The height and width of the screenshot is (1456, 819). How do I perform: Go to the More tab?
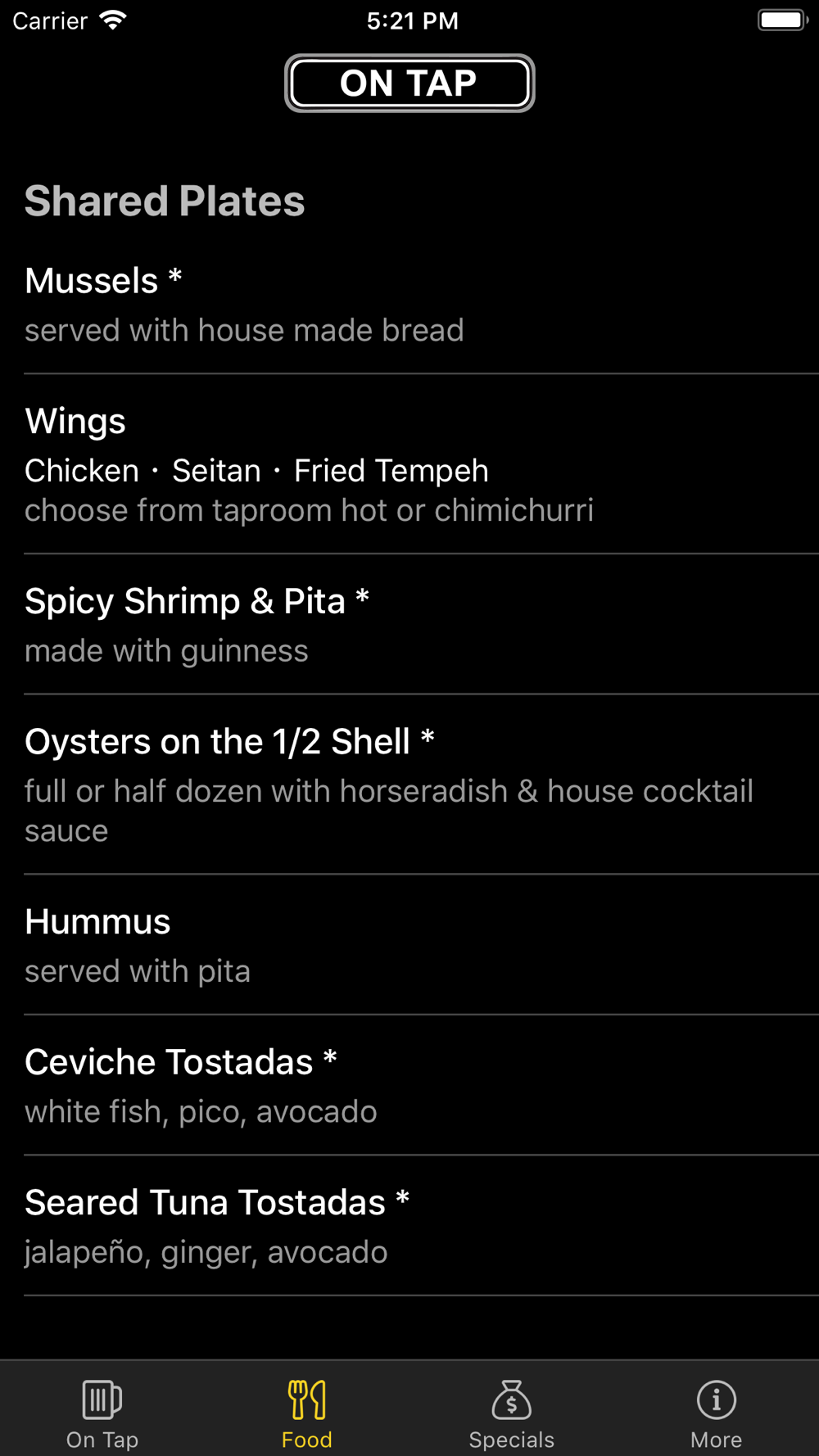point(716,1412)
